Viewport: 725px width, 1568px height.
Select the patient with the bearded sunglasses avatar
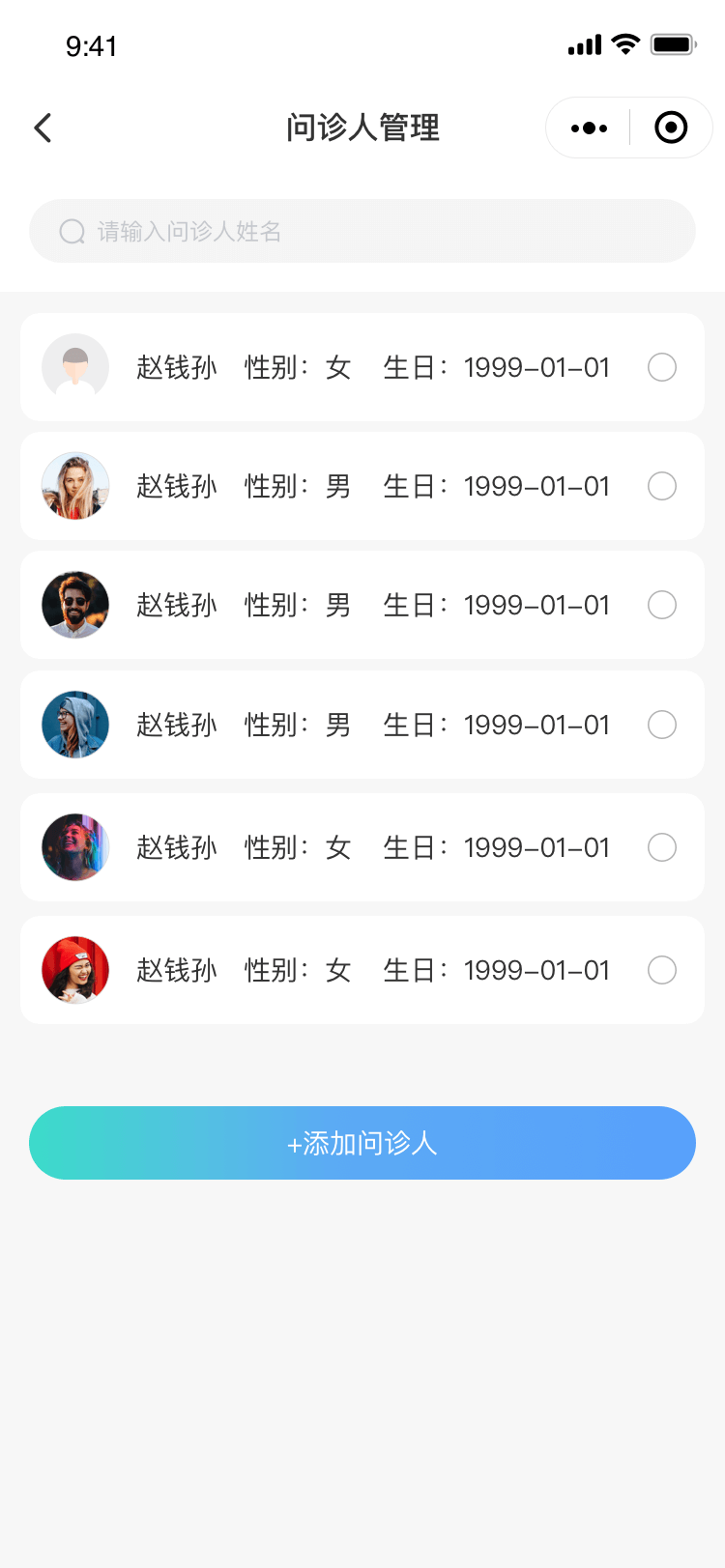[662, 605]
